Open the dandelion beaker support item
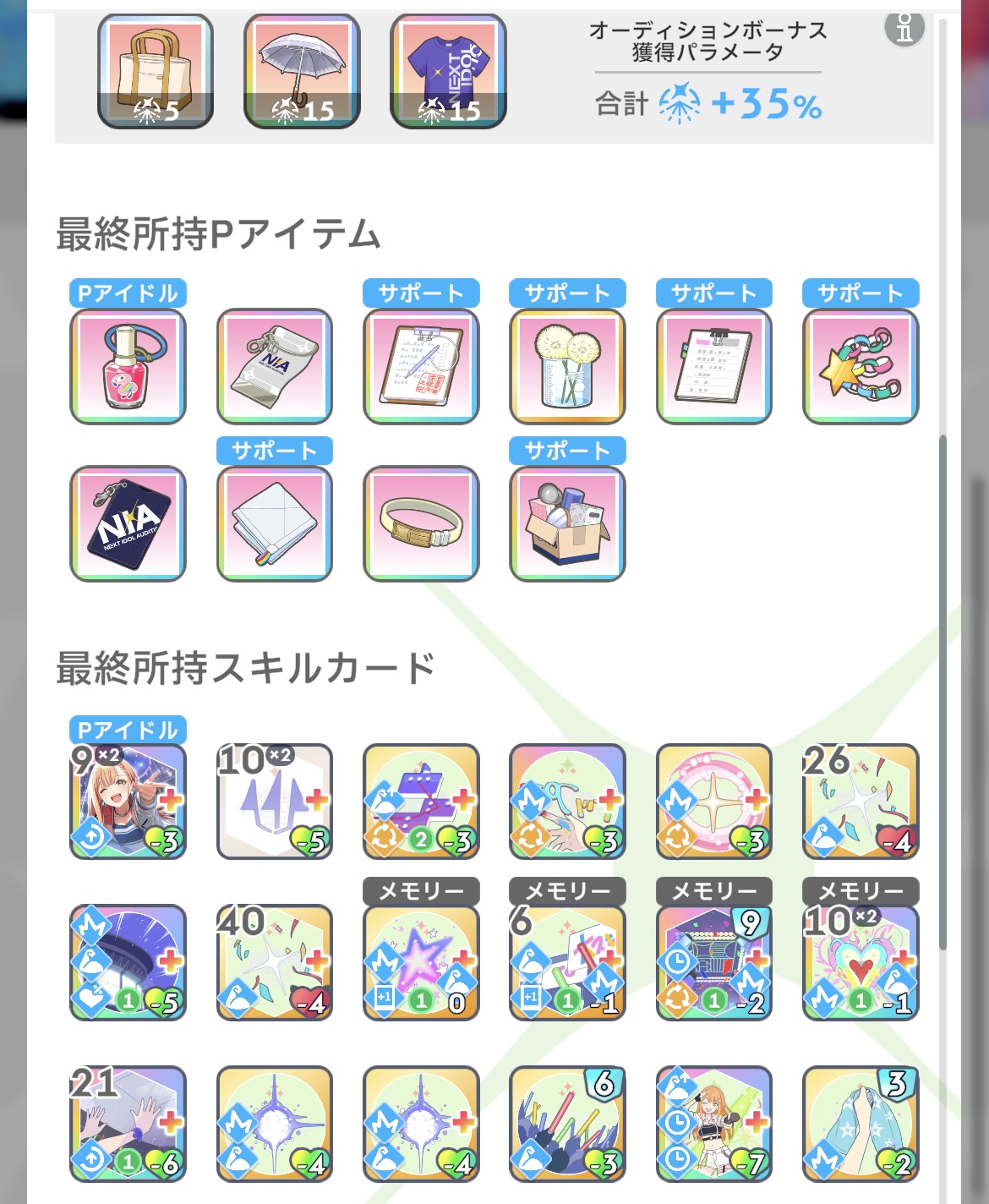This screenshot has height=1204, width=989. click(567, 366)
